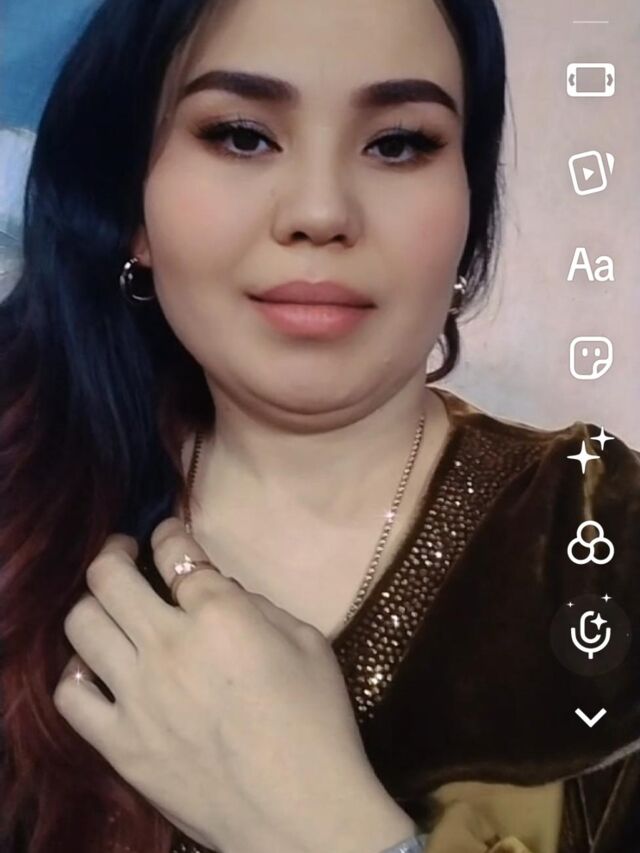Tap the flip/resize frame icon
The height and width of the screenshot is (853, 640).
tap(590, 80)
